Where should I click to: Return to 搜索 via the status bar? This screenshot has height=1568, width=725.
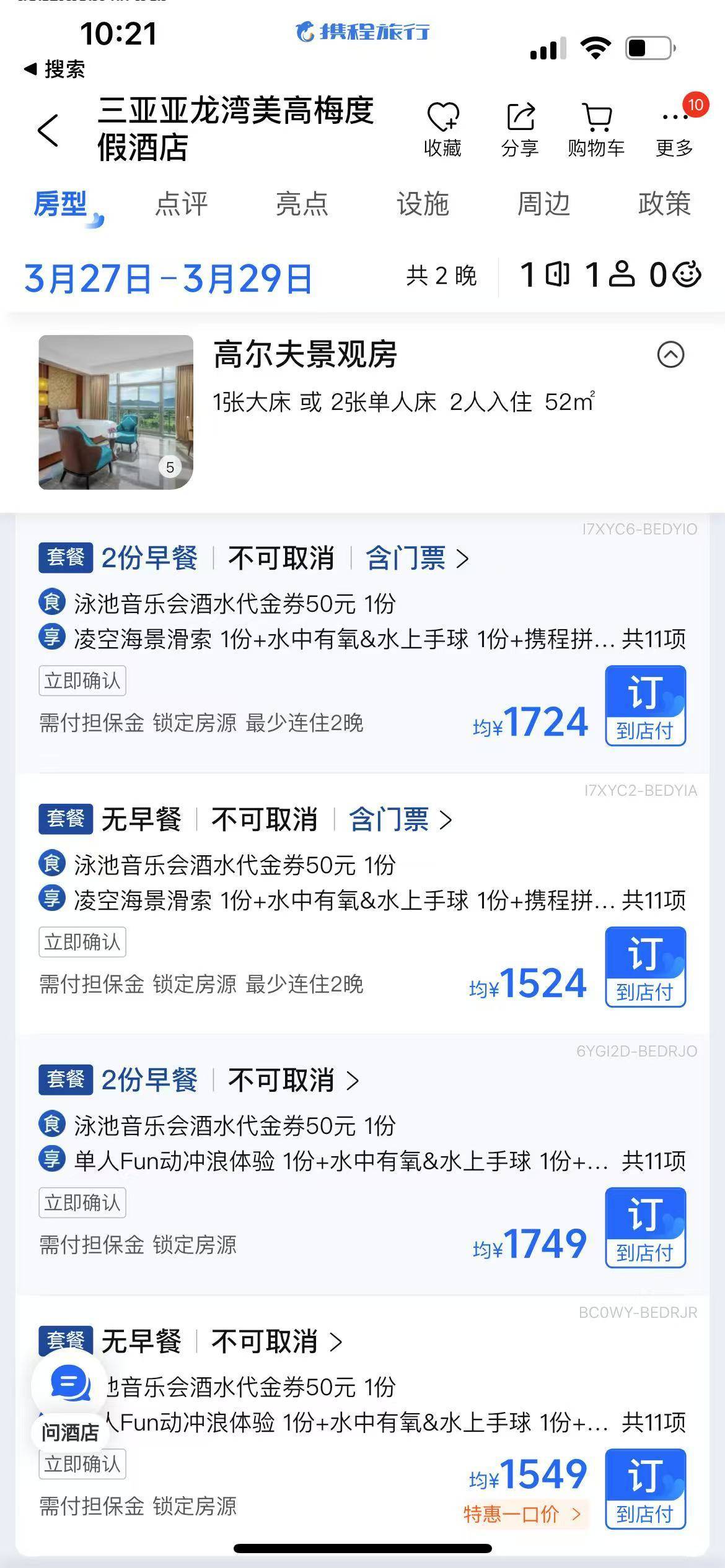(55, 69)
